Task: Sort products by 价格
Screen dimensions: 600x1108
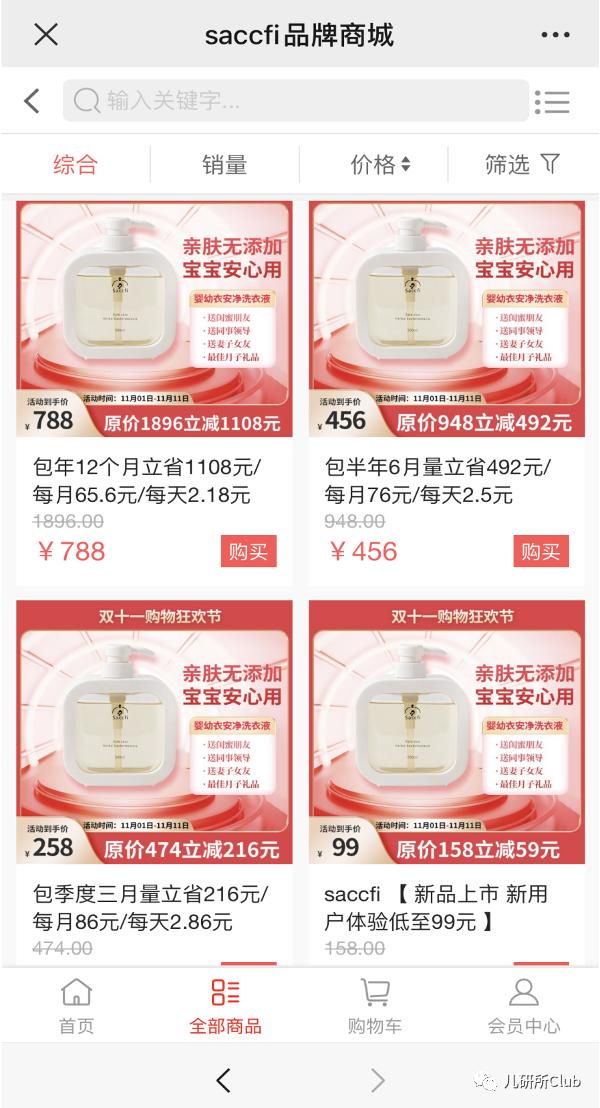Action: tap(380, 165)
